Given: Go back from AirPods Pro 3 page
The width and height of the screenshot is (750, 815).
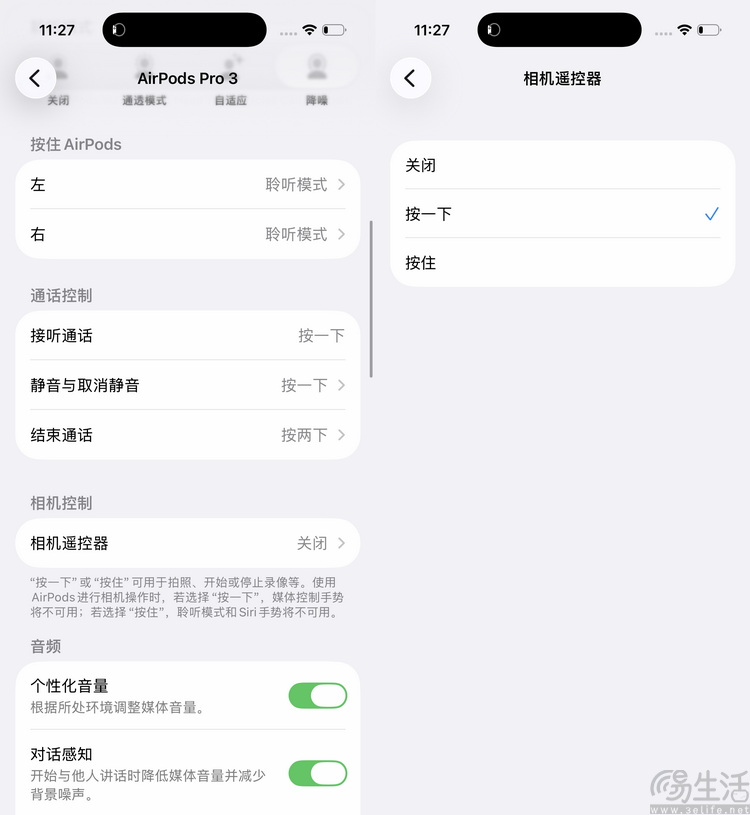Looking at the screenshot, I should 36,78.
